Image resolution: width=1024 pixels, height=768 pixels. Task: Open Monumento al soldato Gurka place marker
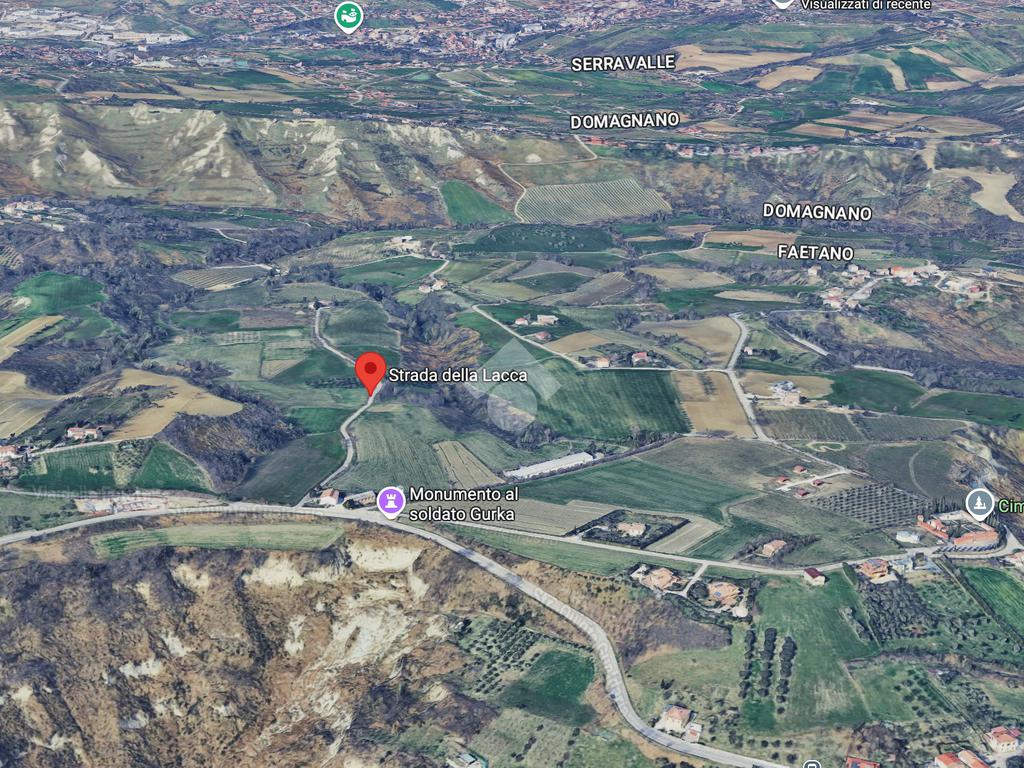[391, 502]
